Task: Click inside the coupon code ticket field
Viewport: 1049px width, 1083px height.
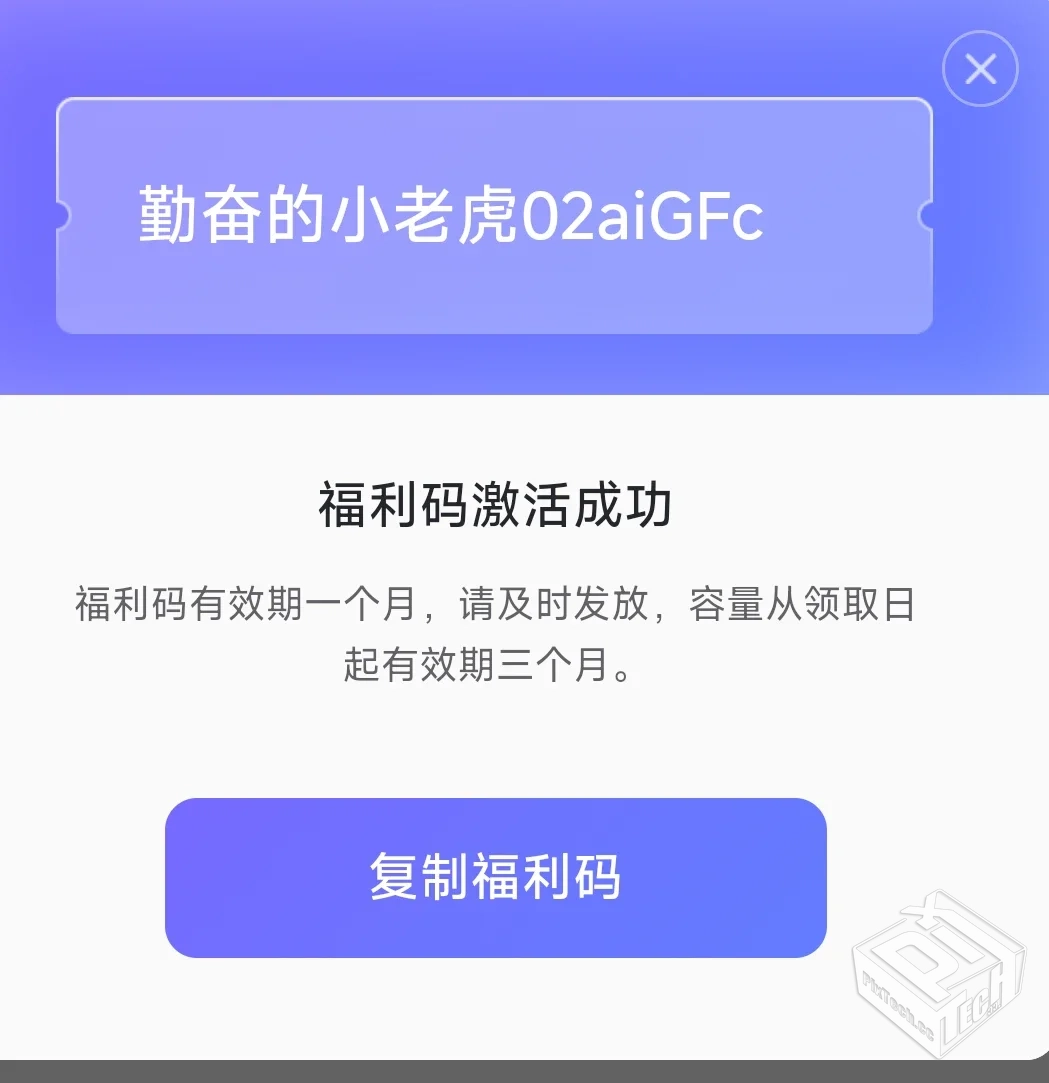Action: 495,215
